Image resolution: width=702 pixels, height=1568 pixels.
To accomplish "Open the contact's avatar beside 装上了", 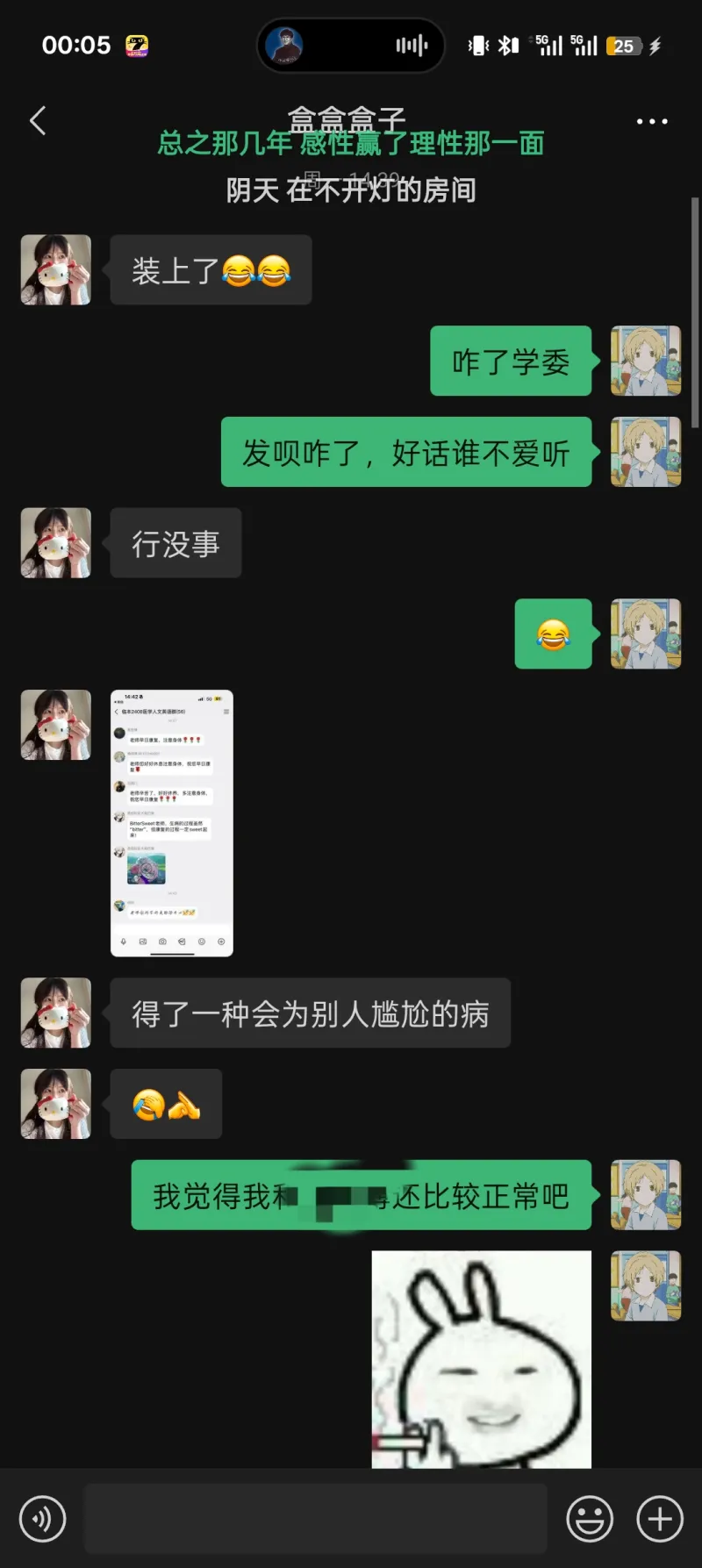I will (56, 270).
